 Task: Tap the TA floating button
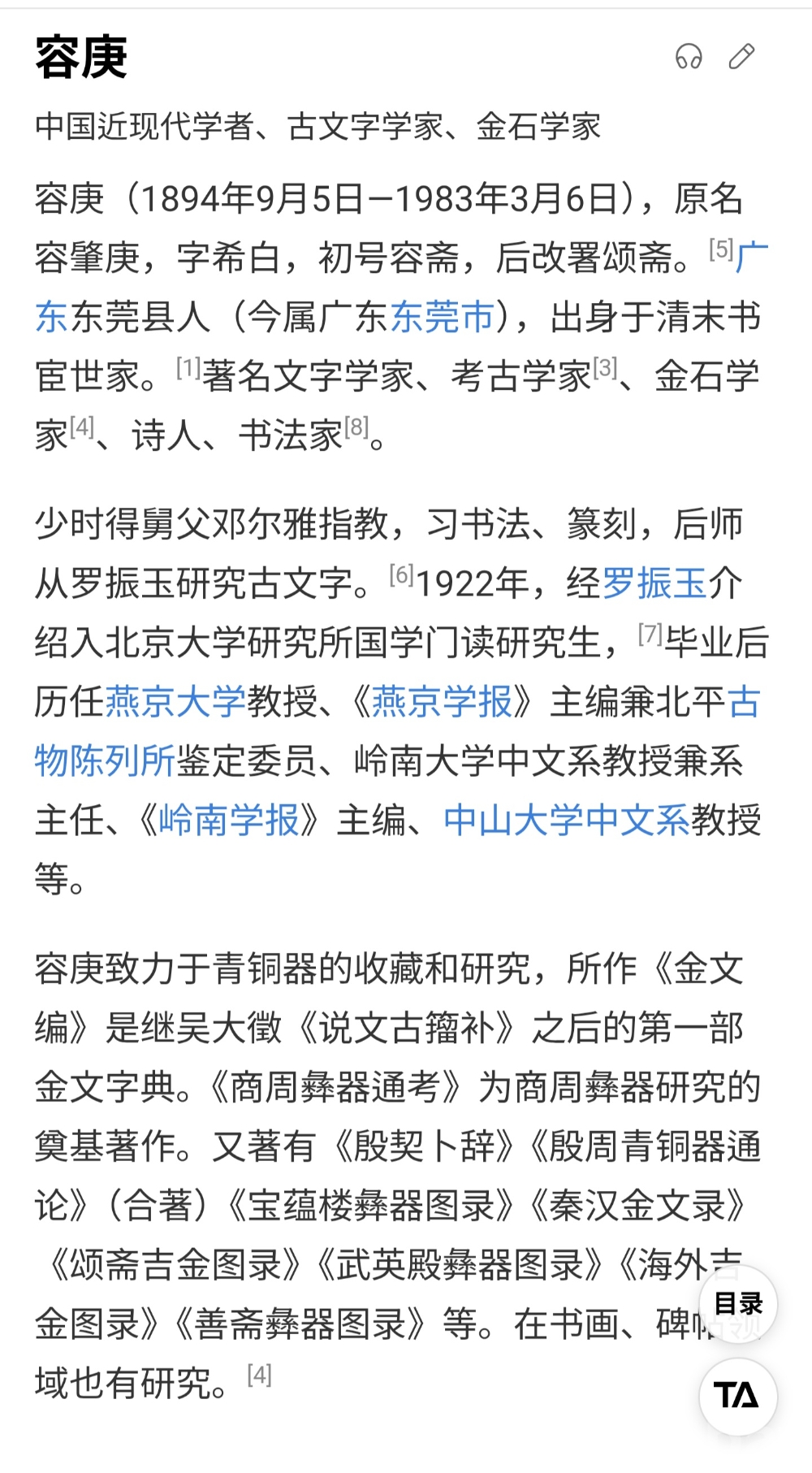(x=738, y=1396)
